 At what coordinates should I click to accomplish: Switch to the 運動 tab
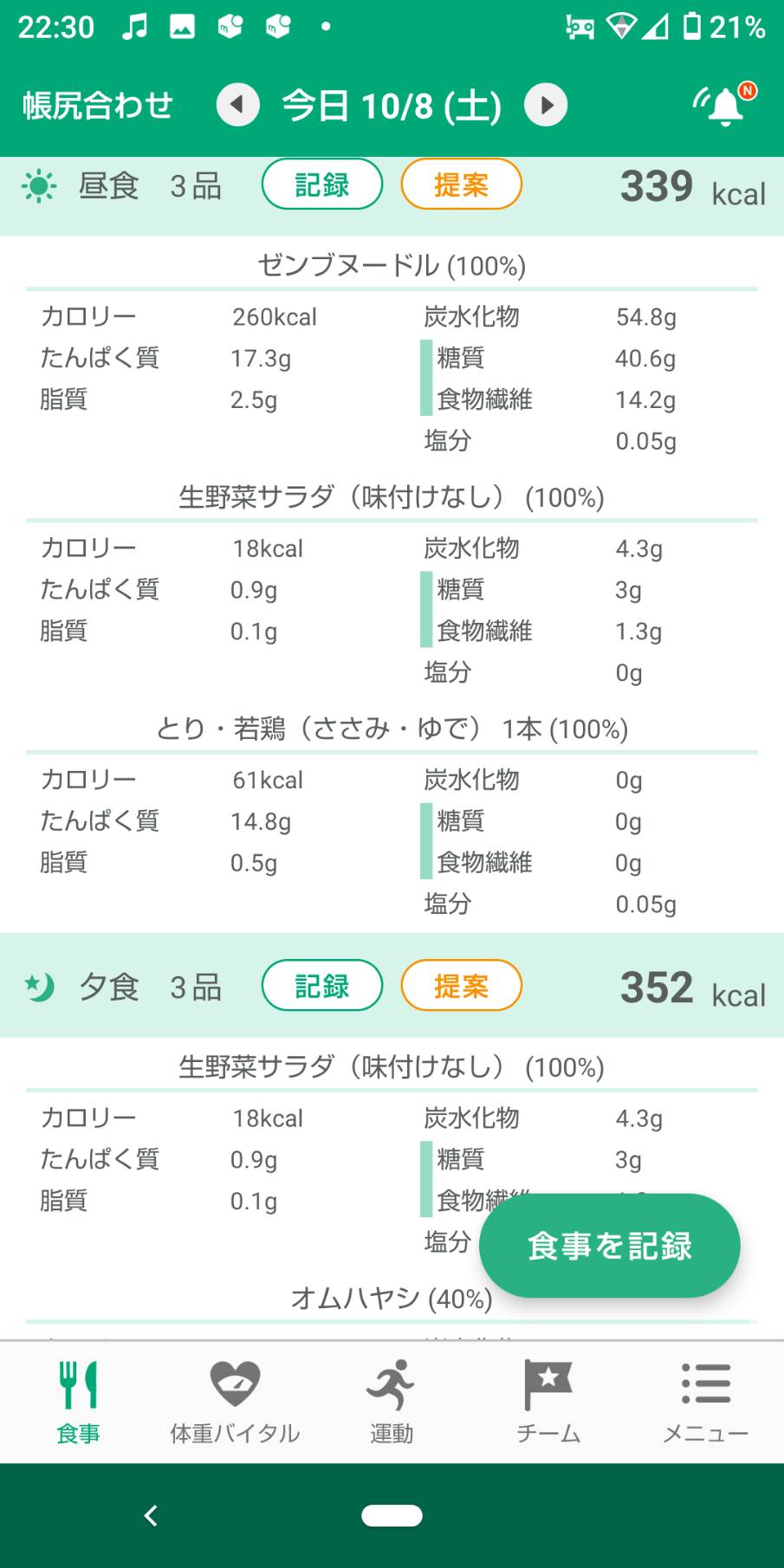point(392,1402)
